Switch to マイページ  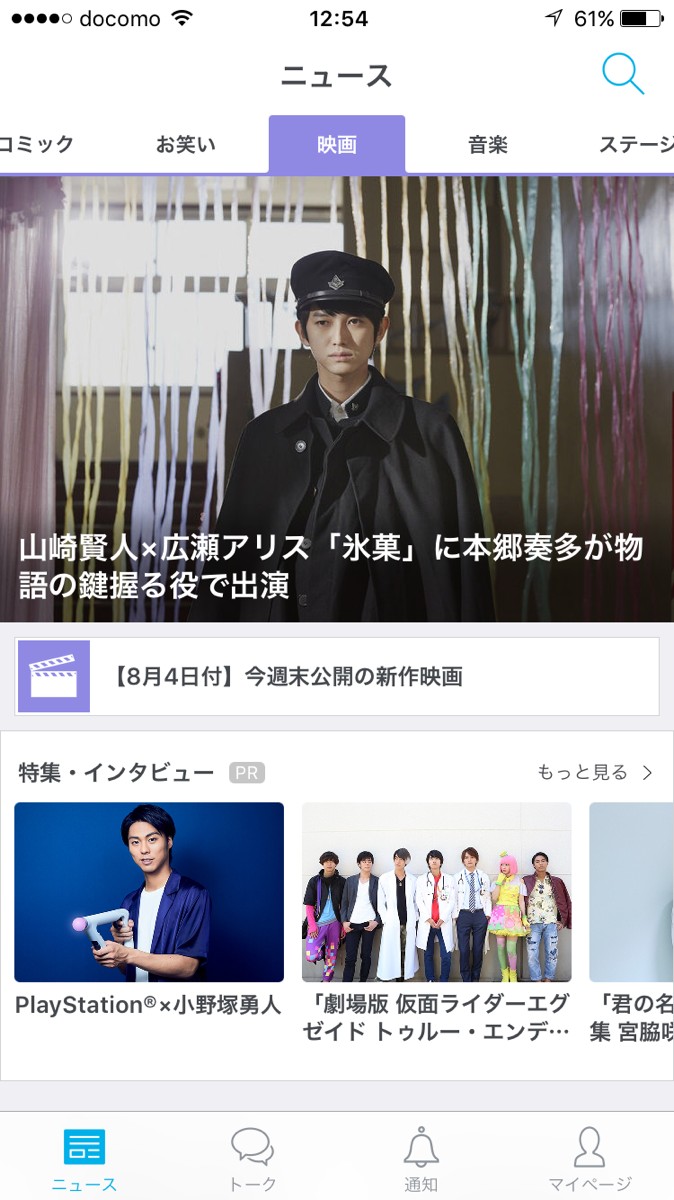(589, 1159)
